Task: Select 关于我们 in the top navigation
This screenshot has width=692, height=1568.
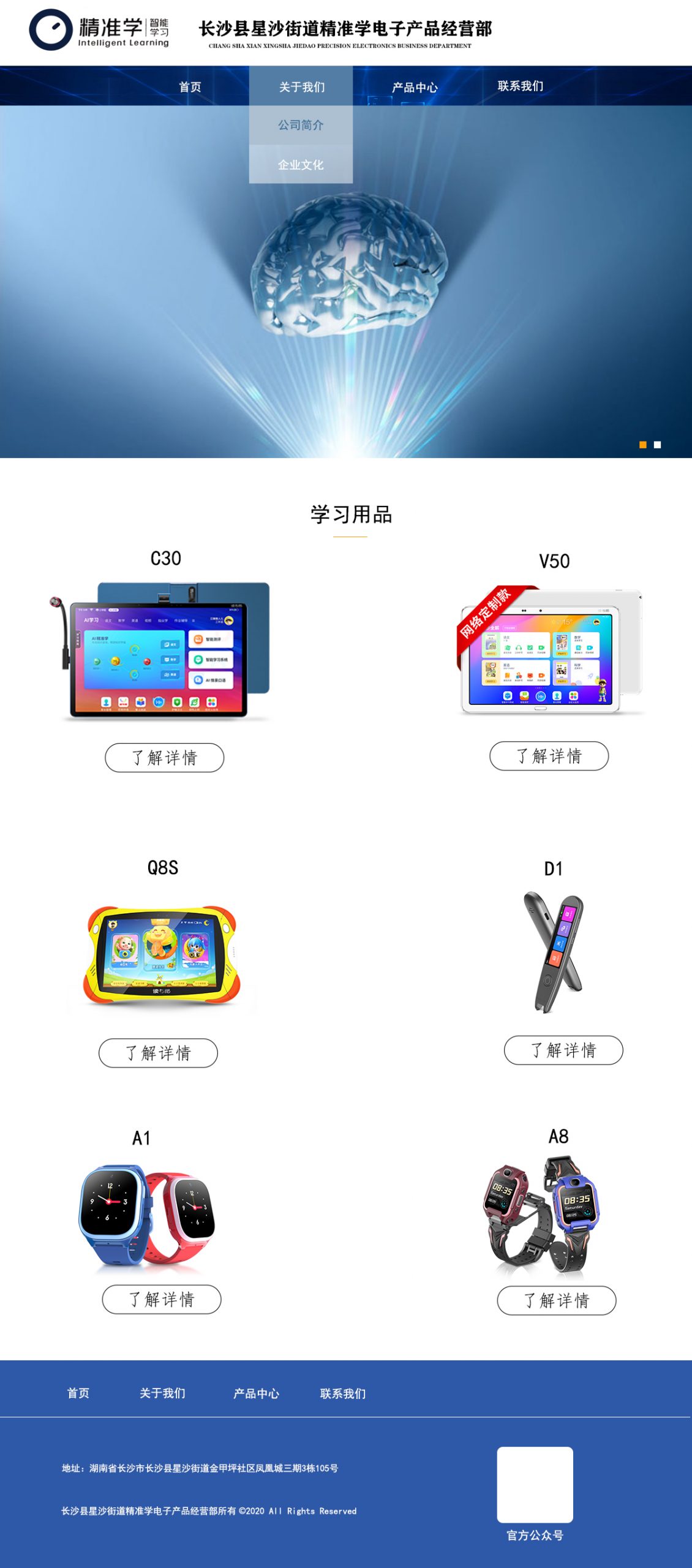Action: tap(301, 87)
